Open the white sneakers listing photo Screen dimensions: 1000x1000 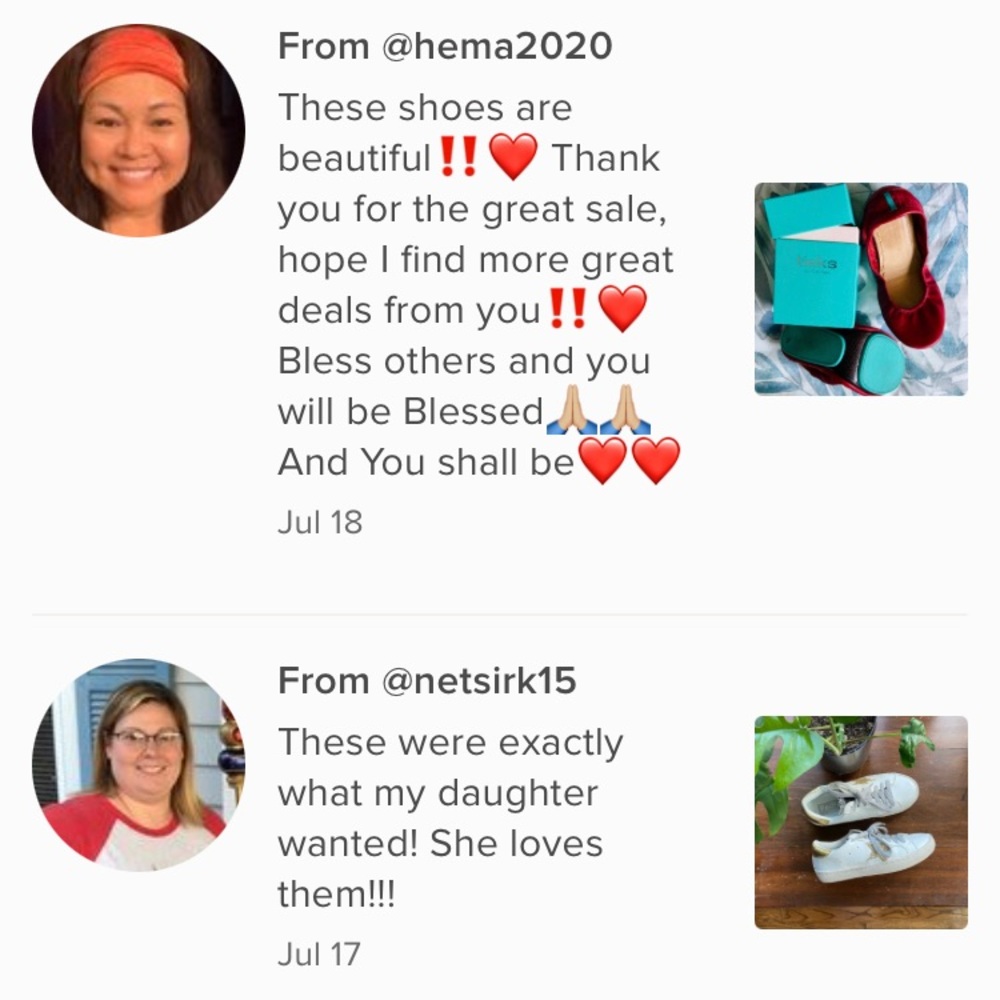pyautogui.click(x=860, y=822)
